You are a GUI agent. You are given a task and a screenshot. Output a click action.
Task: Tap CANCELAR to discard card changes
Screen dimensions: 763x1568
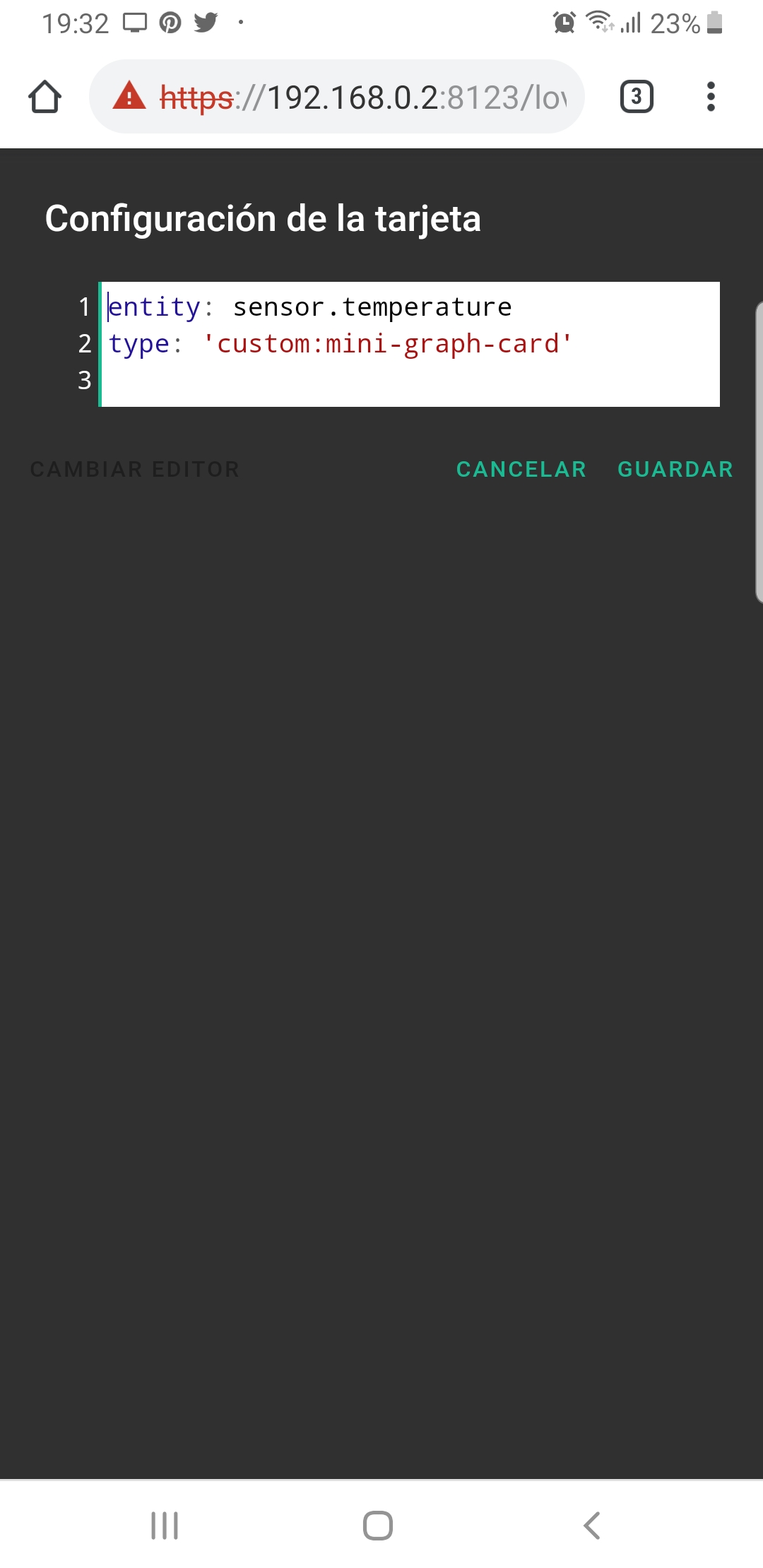point(521,469)
